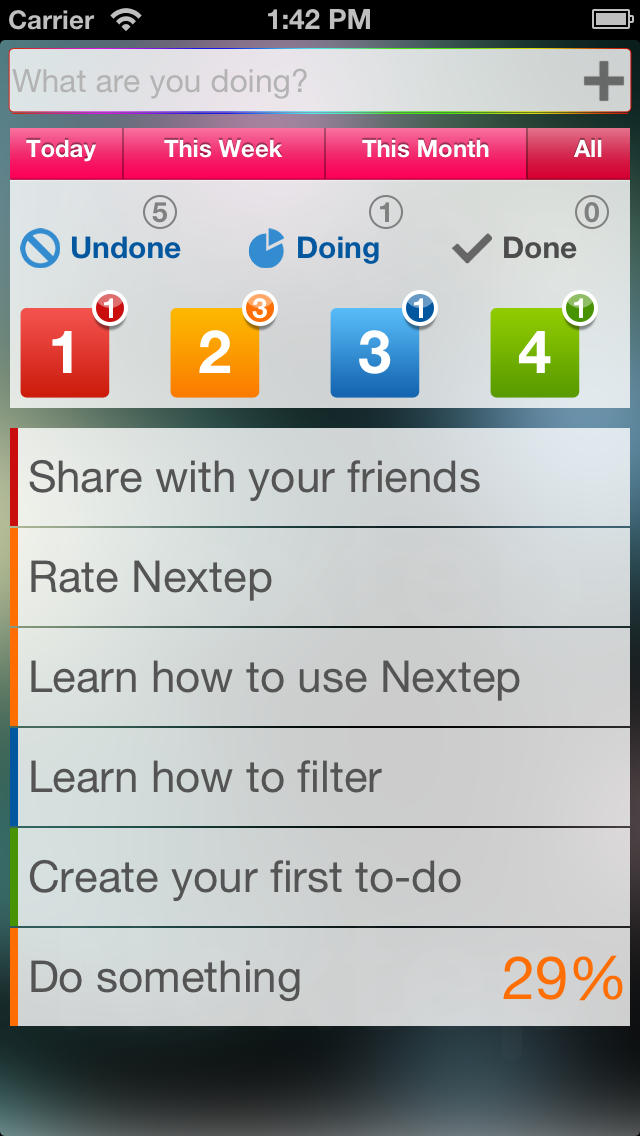
Task: Filter by Doing status
Action: [314, 248]
